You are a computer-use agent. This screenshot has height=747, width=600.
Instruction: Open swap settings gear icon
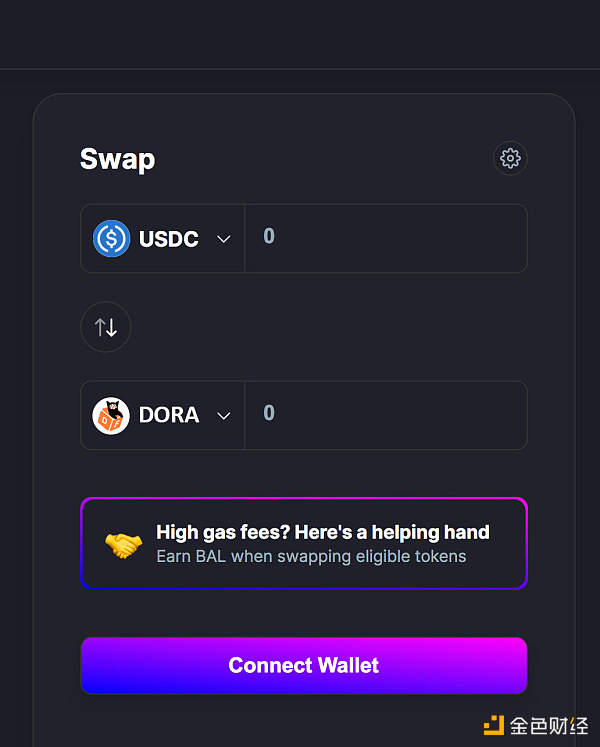[x=510, y=158]
